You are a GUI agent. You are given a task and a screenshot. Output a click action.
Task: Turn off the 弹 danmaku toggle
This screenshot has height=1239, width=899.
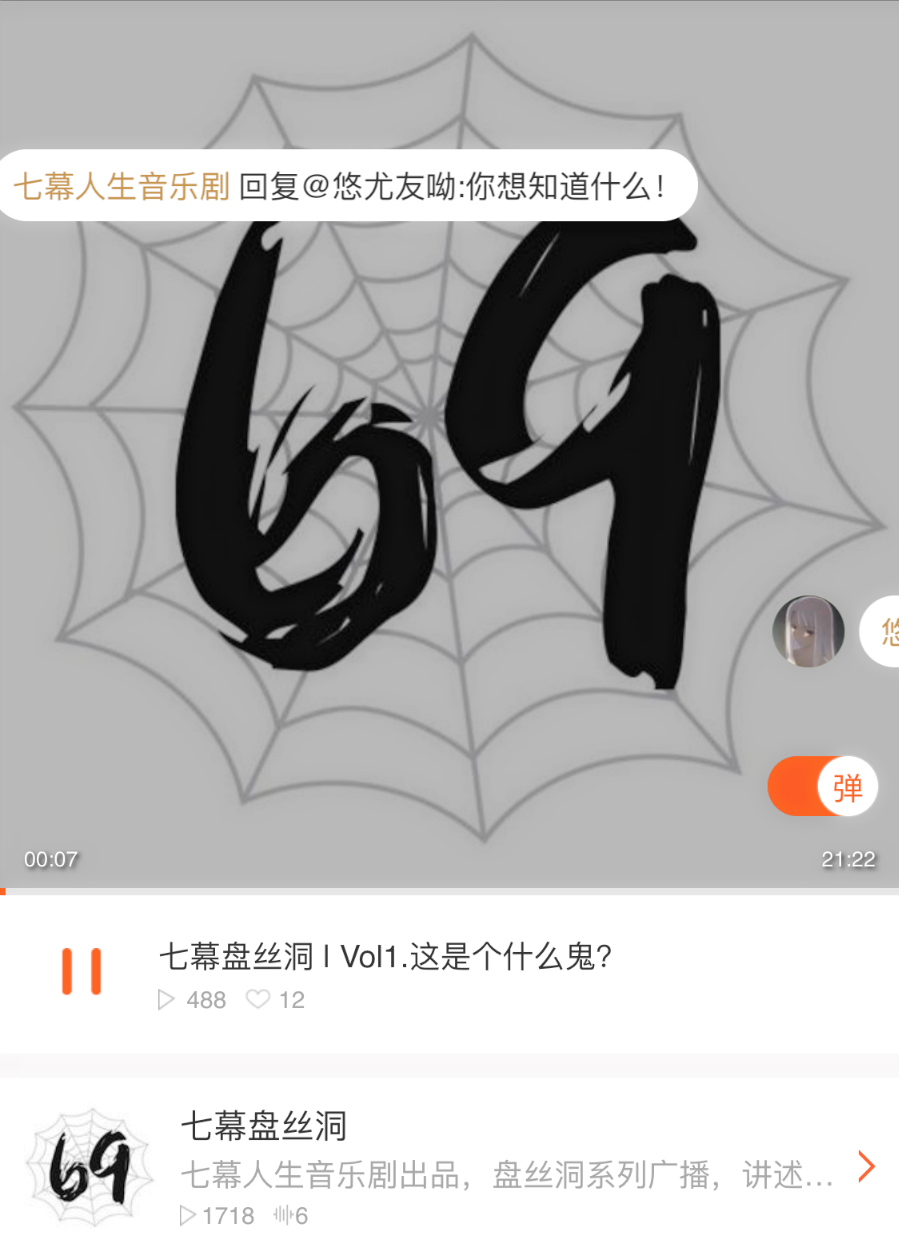[x=822, y=787]
